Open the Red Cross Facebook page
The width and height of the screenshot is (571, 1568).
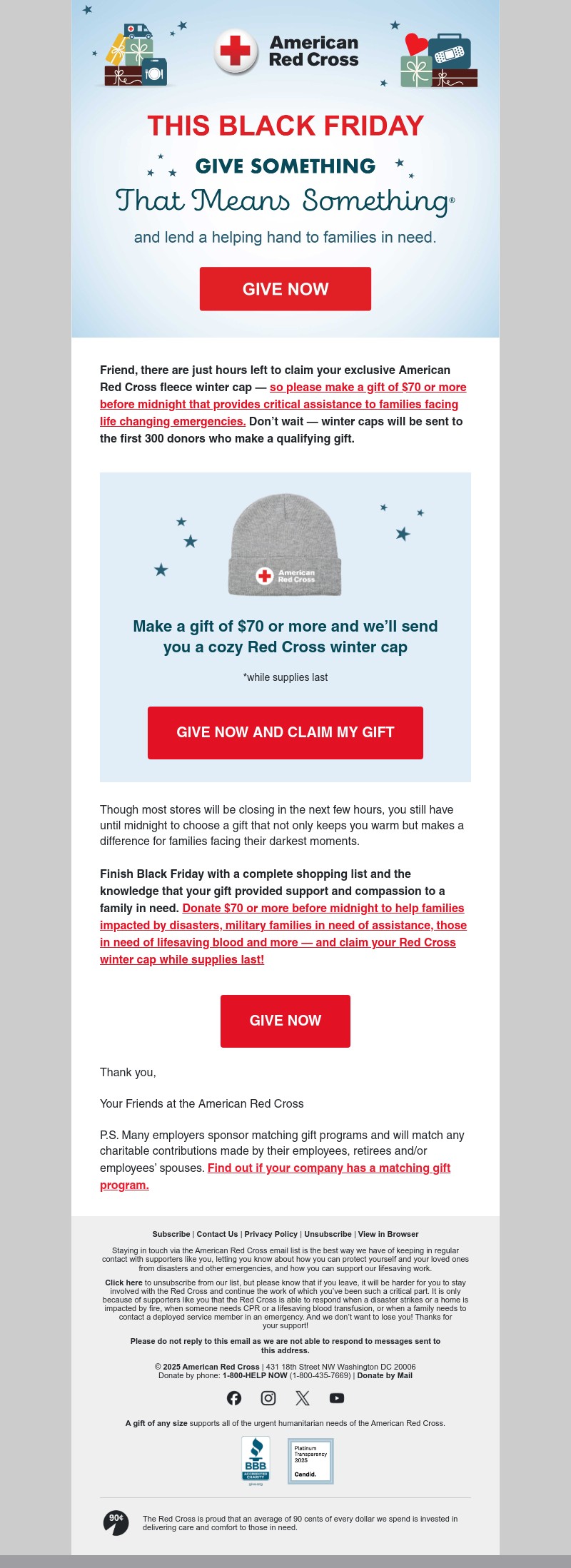[234, 1398]
